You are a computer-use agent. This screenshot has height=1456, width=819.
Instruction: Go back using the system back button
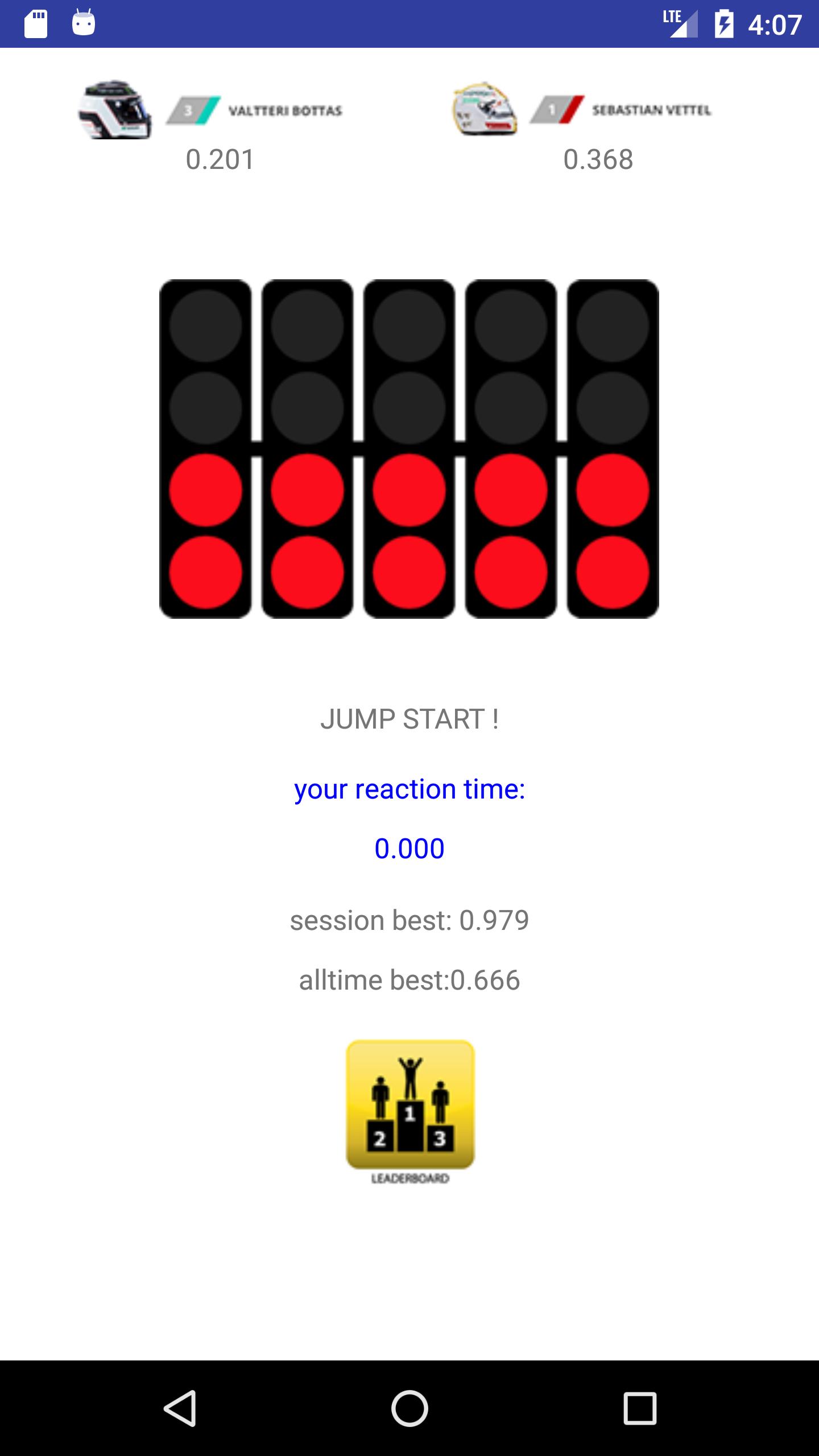coord(180,1408)
